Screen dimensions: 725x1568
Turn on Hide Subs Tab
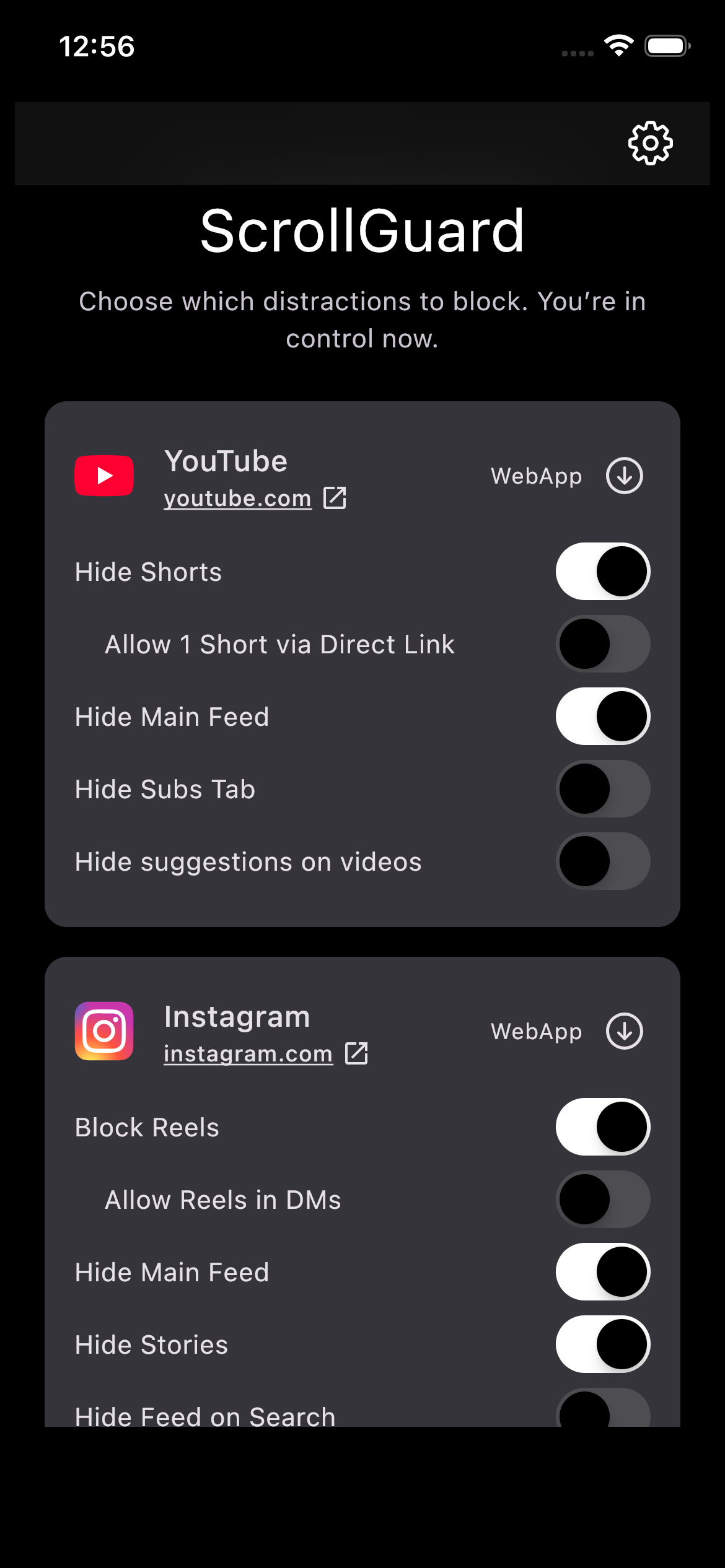point(603,788)
